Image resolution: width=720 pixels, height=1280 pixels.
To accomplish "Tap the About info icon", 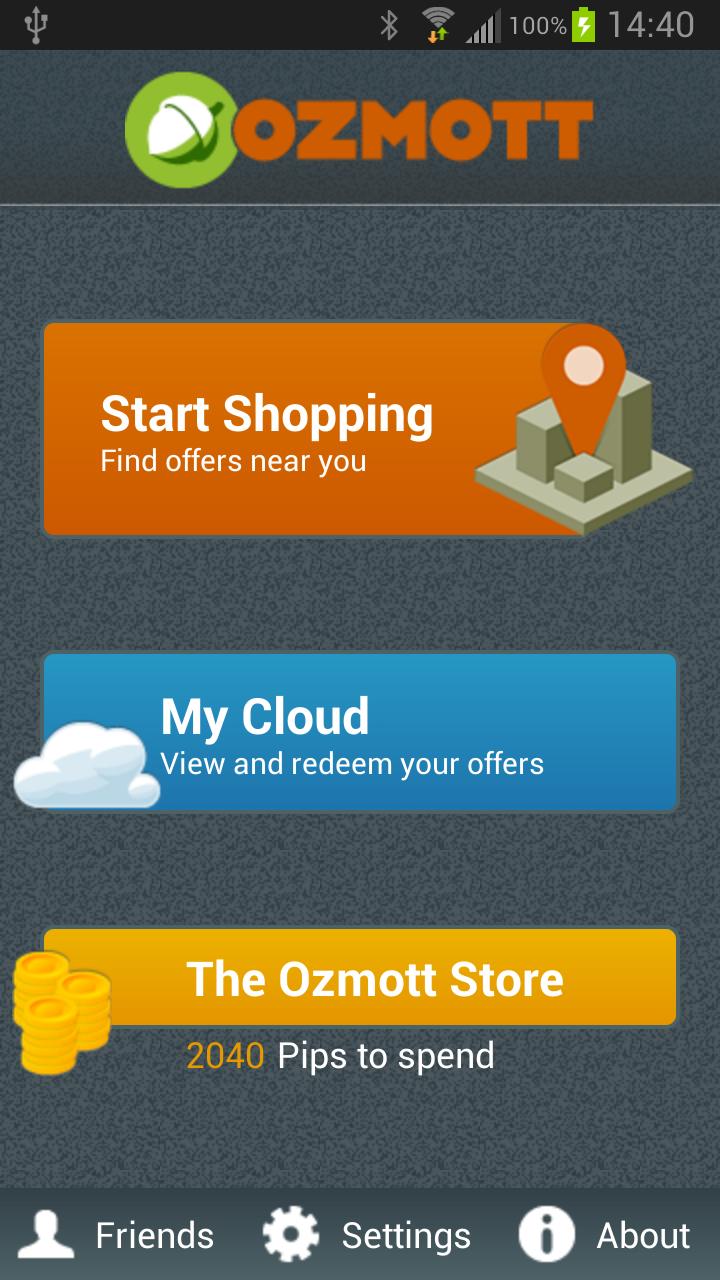I will pyautogui.click(x=546, y=1234).
